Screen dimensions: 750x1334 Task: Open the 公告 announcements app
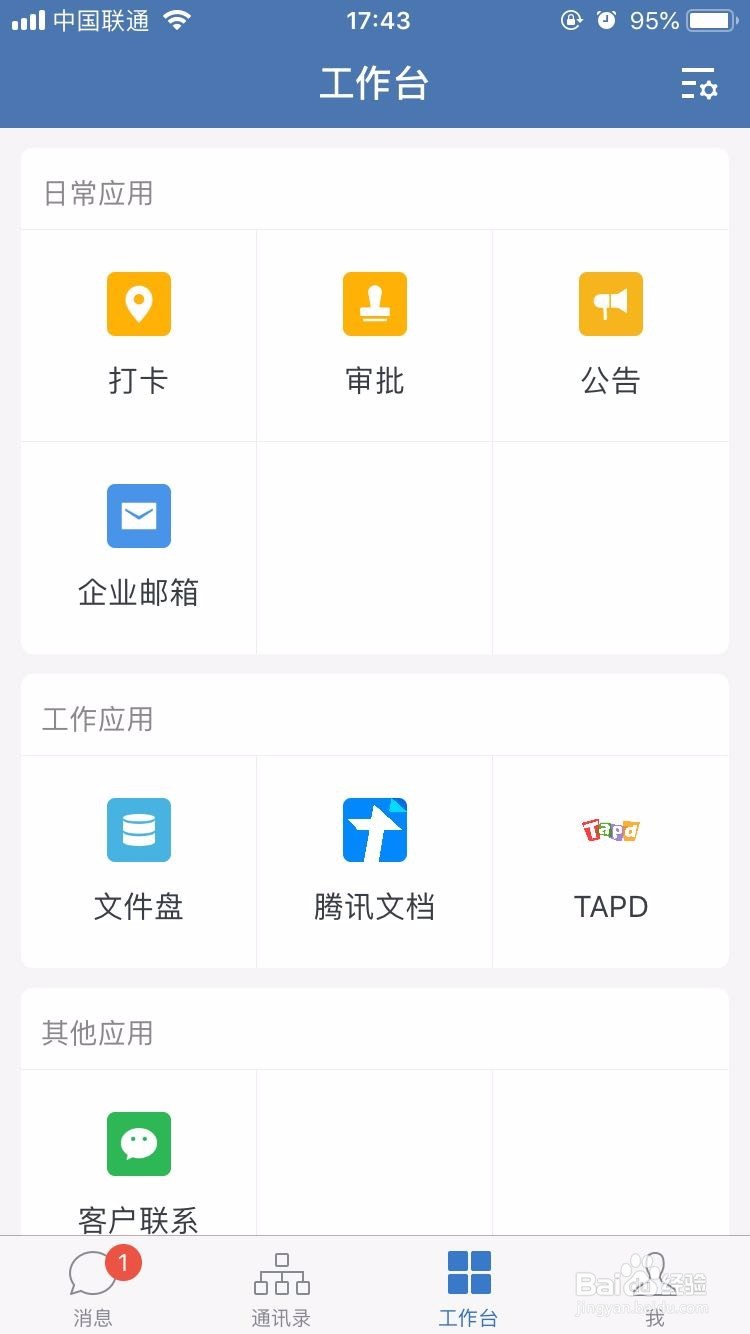[611, 335]
